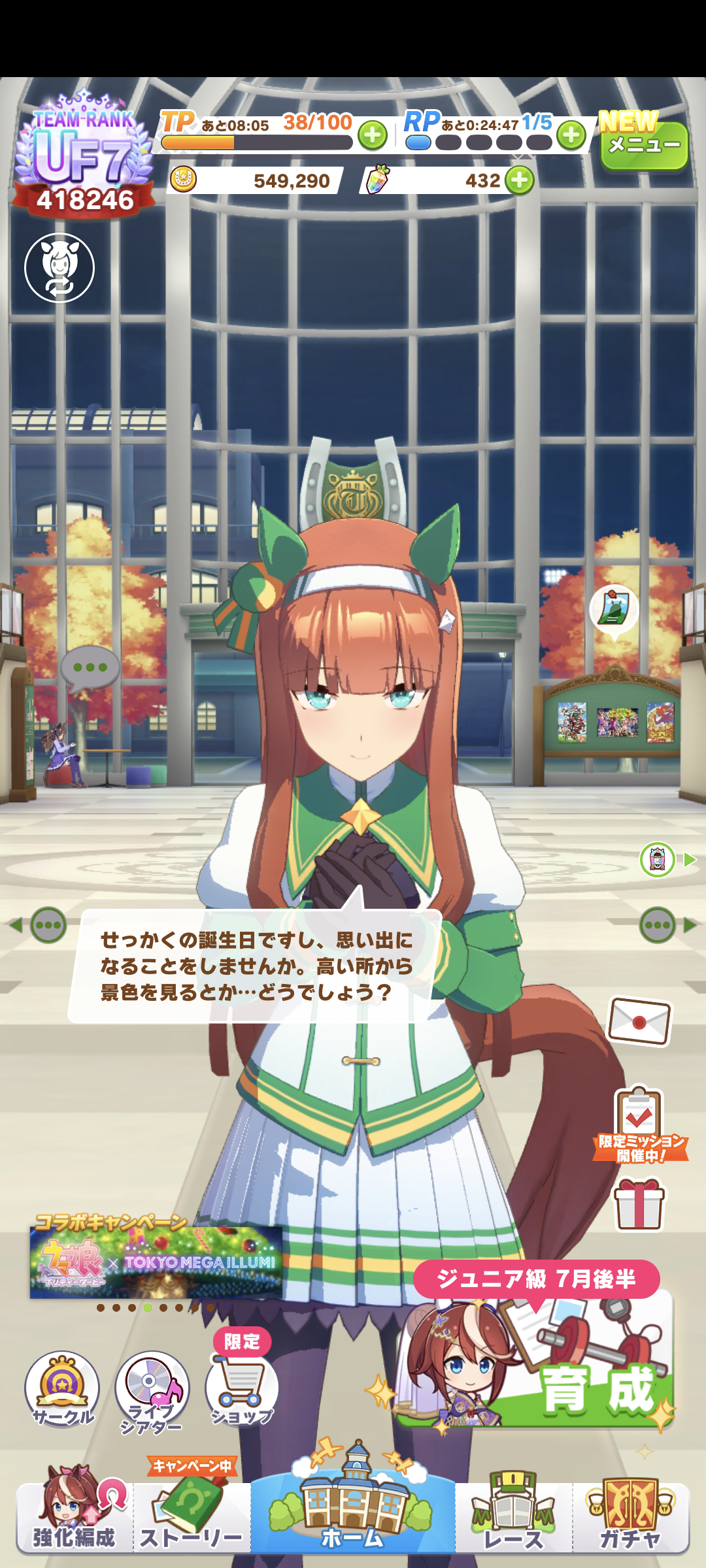Tap the plus to refill TP

[x=373, y=135]
